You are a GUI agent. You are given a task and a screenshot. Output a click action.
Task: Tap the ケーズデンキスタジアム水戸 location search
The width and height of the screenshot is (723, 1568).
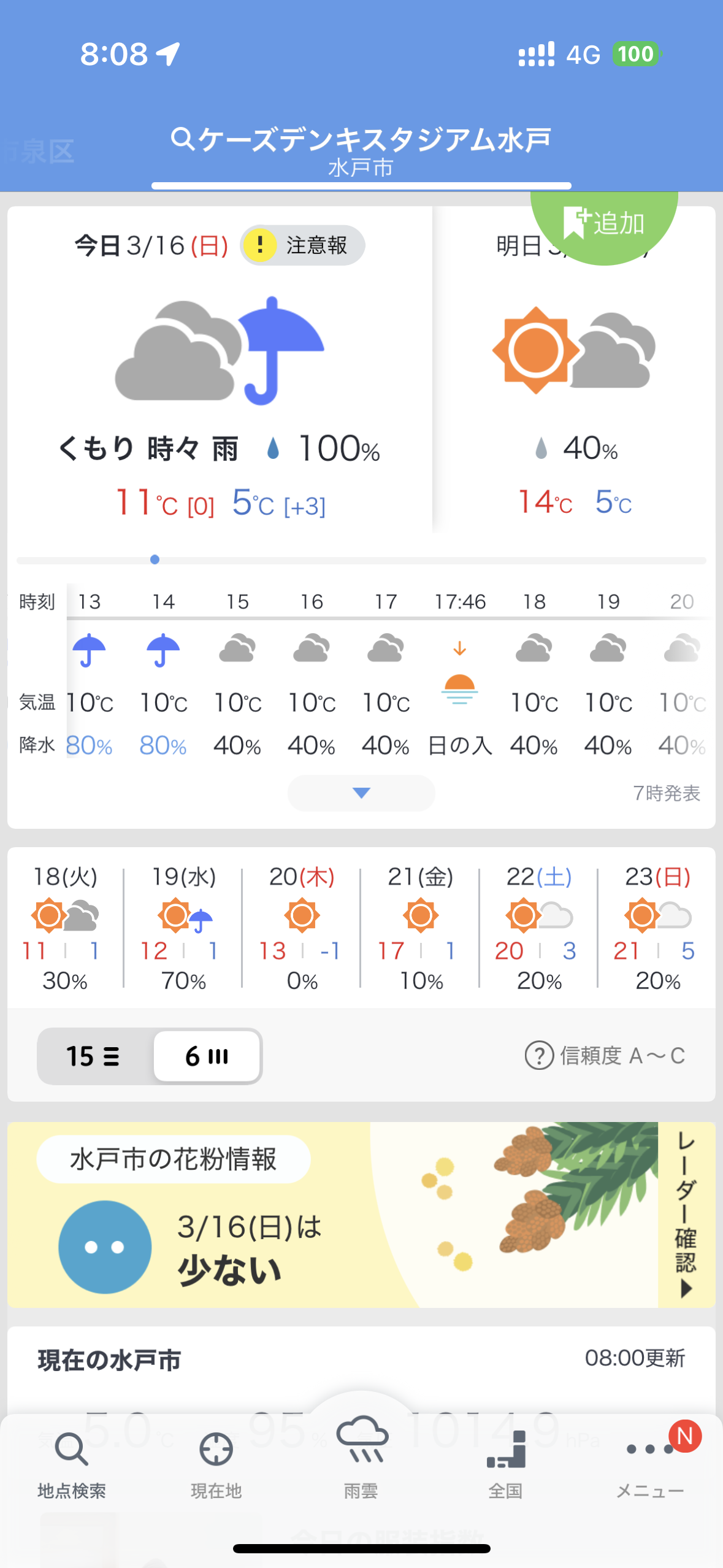tap(361, 140)
